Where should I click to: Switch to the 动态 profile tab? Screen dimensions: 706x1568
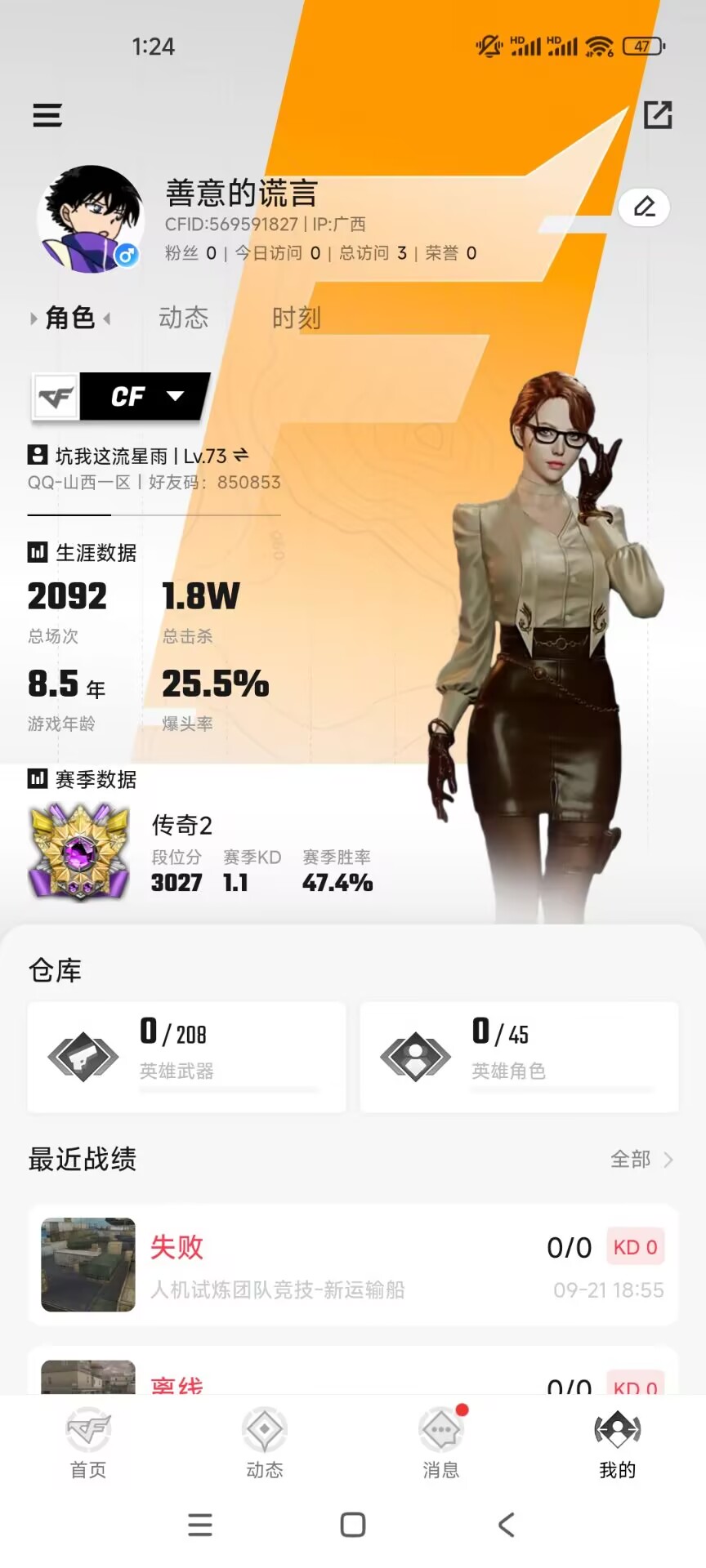[x=184, y=318]
